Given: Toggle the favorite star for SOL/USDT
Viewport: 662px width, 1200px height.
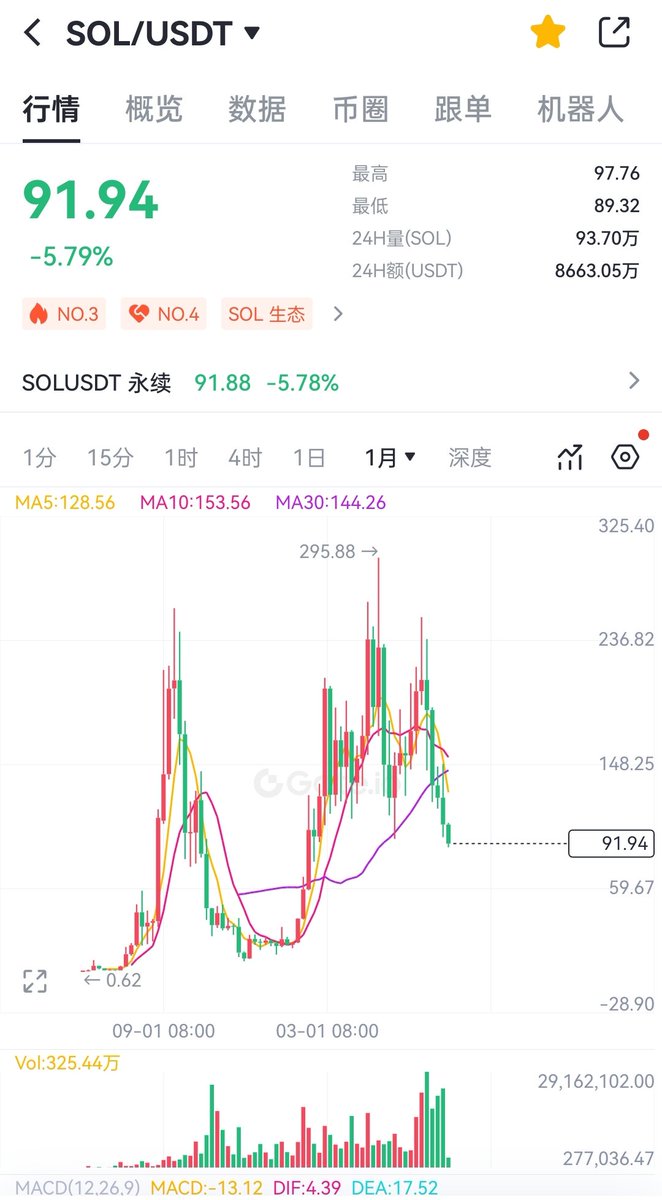Looking at the screenshot, I should (547, 33).
